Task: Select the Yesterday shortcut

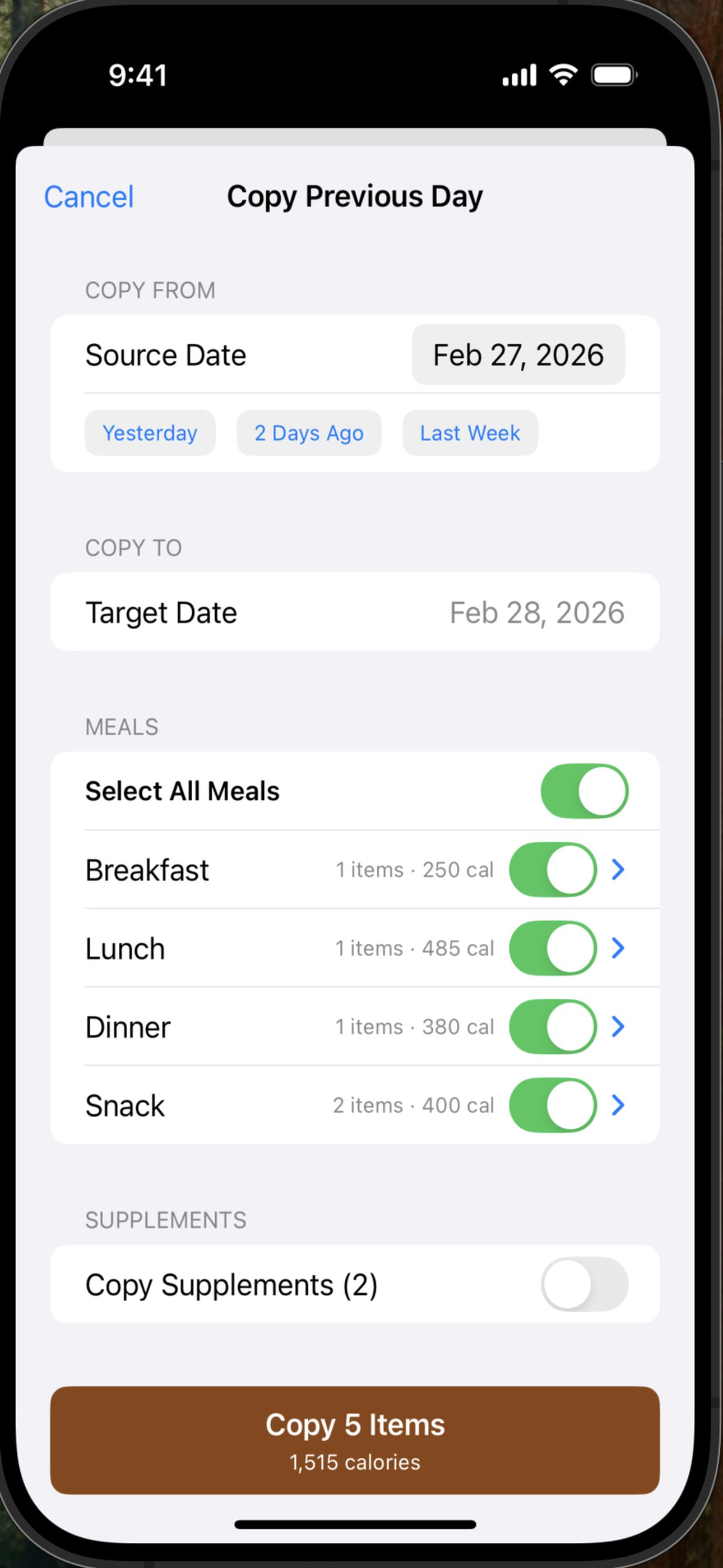Action: coord(150,433)
